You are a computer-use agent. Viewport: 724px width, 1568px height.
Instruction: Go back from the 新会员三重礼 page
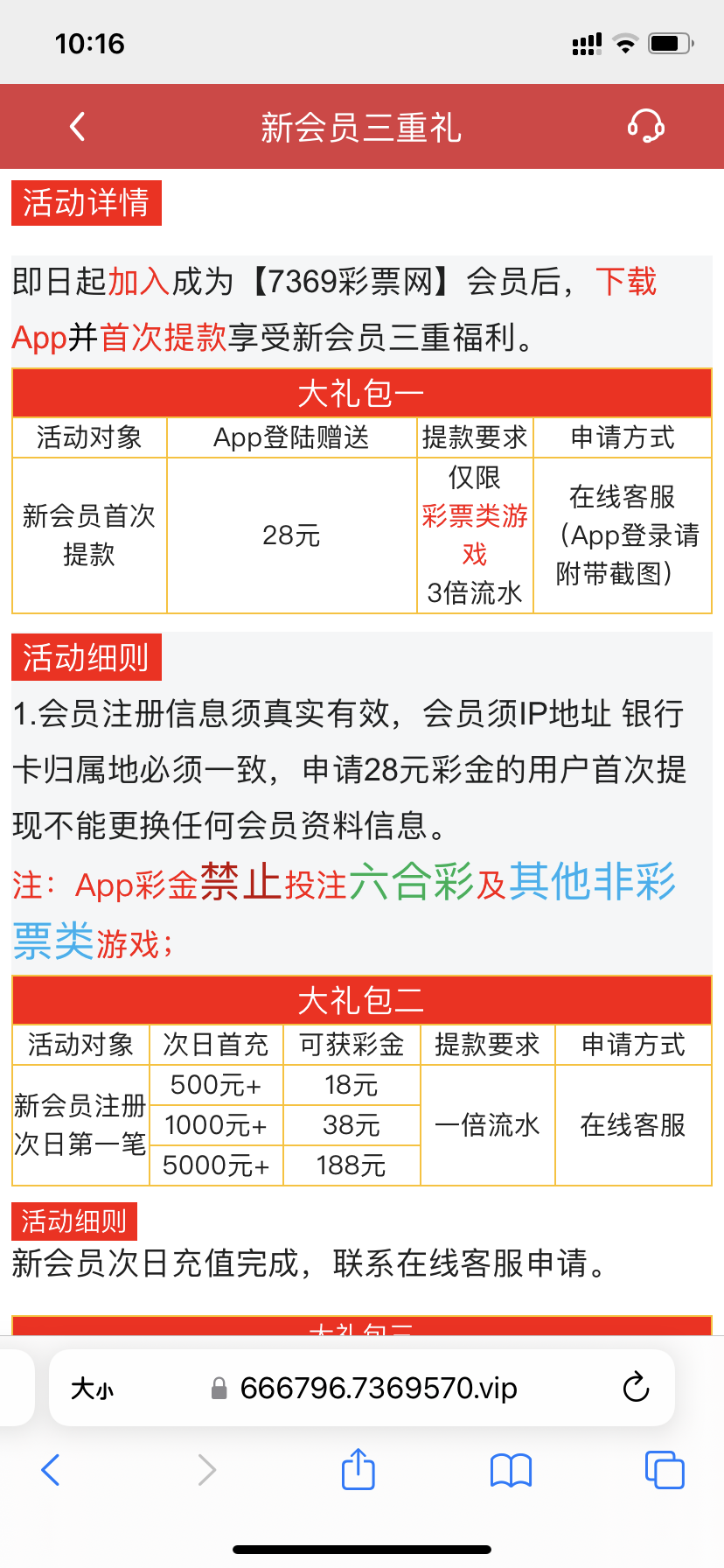click(77, 127)
